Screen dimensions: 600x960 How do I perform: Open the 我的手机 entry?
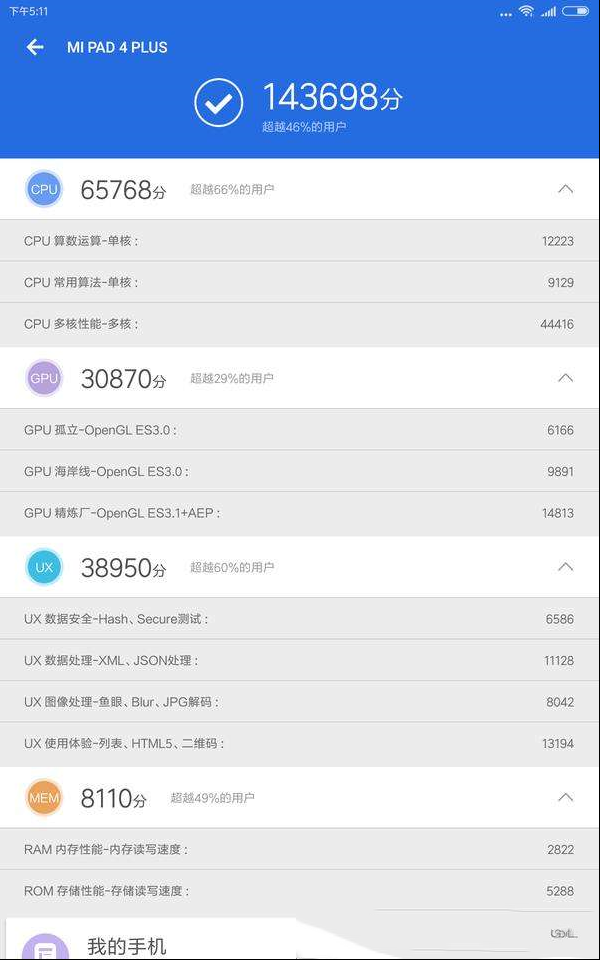pyautogui.click(x=127, y=947)
